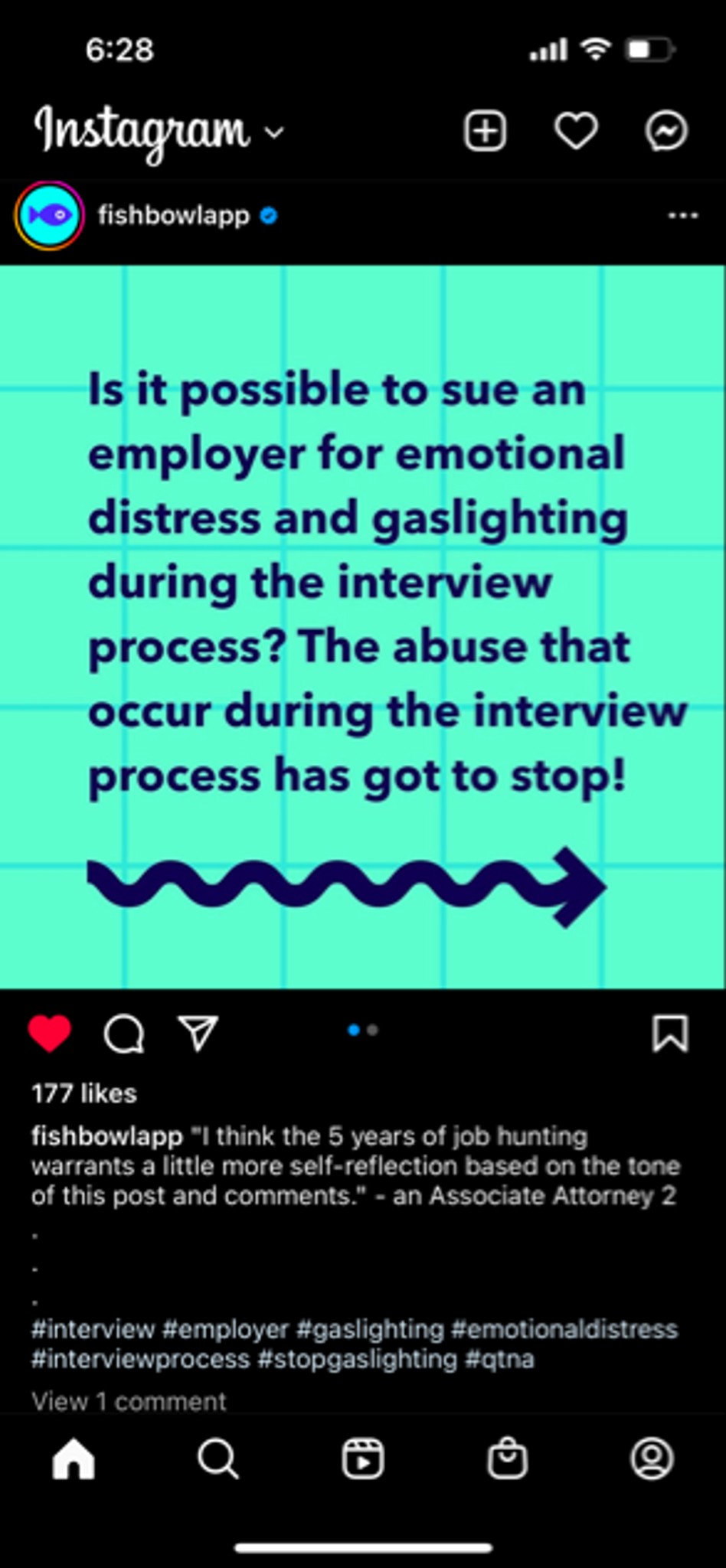Image resolution: width=726 pixels, height=1568 pixels.
Task: Open the #gaslighting hashtag
Action: tap(370, 1329)
